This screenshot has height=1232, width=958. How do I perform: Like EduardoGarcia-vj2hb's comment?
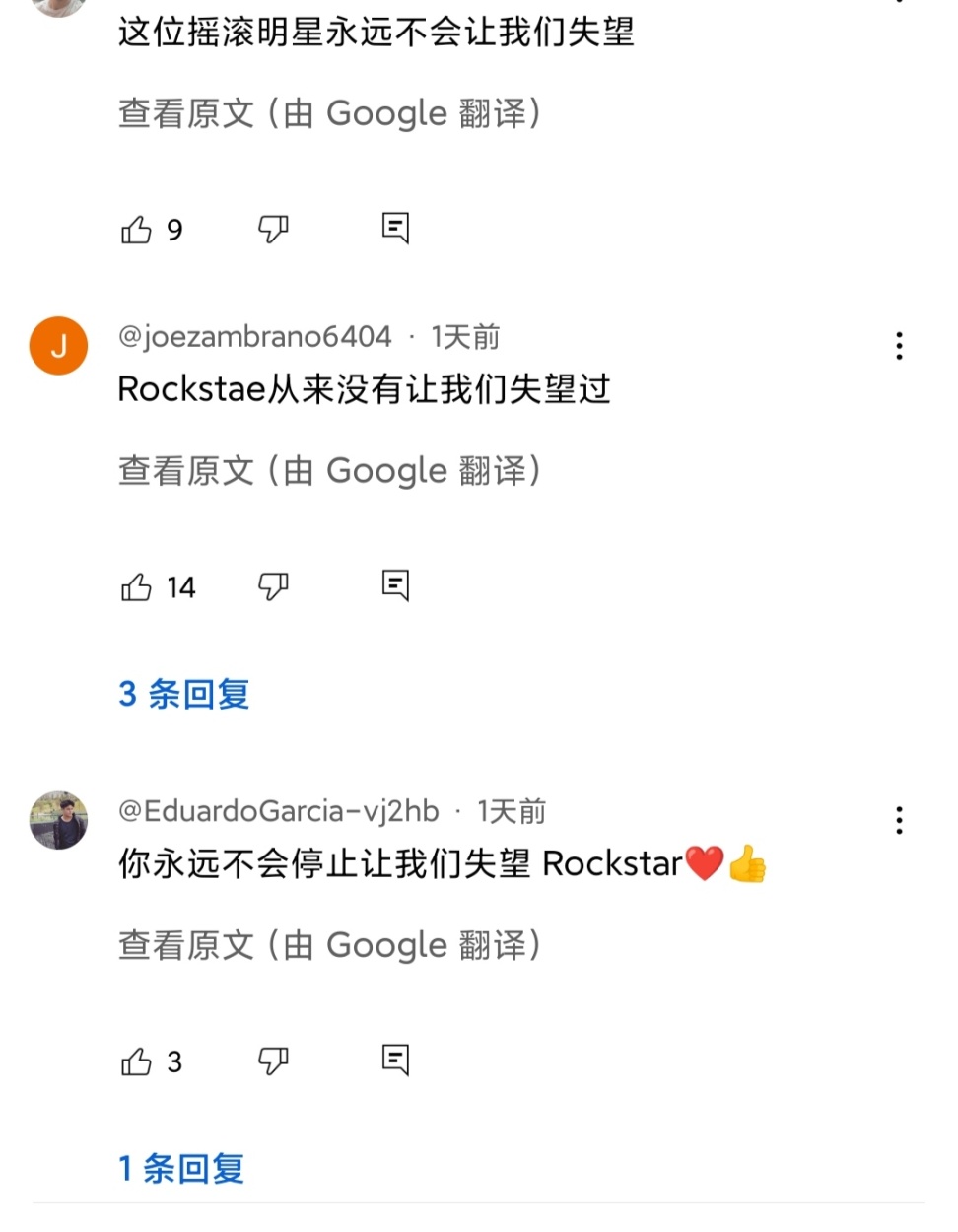click(x=136, y=1061)
